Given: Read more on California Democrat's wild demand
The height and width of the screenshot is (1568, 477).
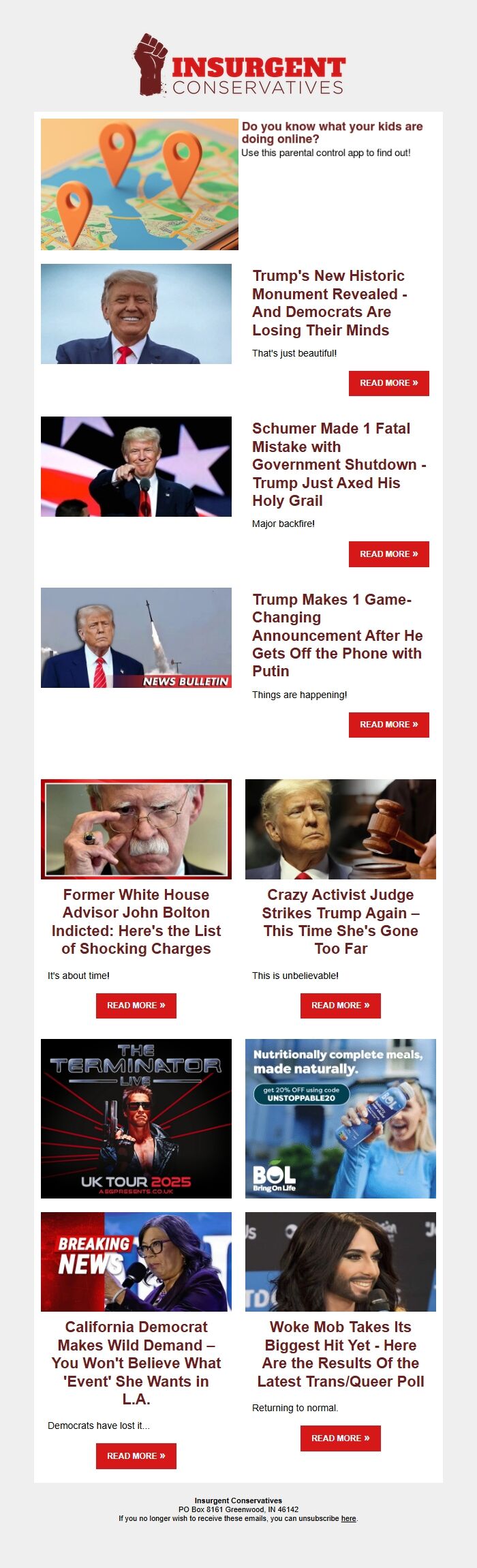Looking at the screenshot, I should [136, 1456].
